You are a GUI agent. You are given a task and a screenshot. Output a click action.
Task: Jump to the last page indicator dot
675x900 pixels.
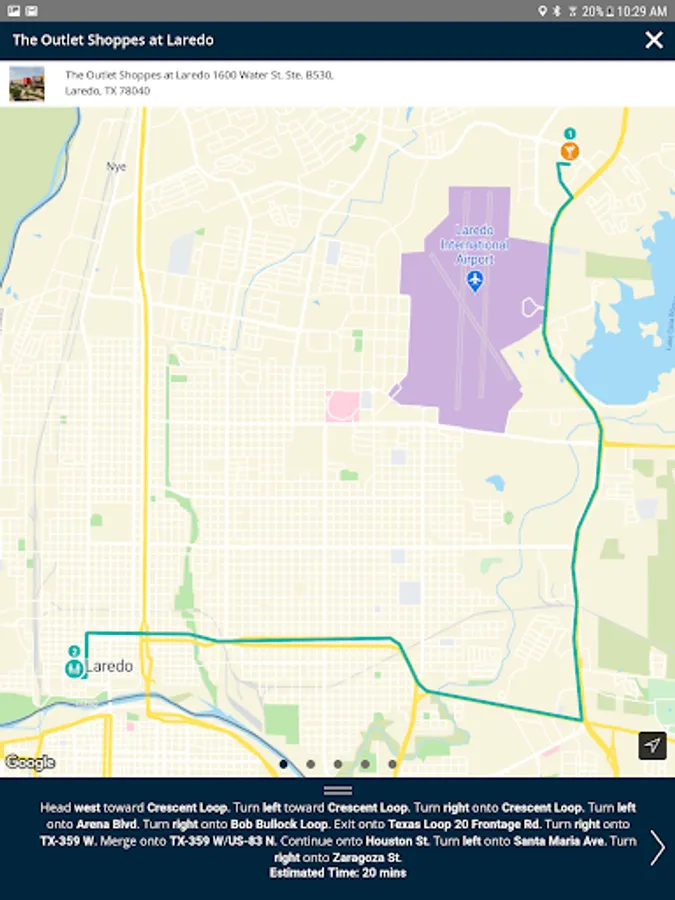[x=393, y=764]
